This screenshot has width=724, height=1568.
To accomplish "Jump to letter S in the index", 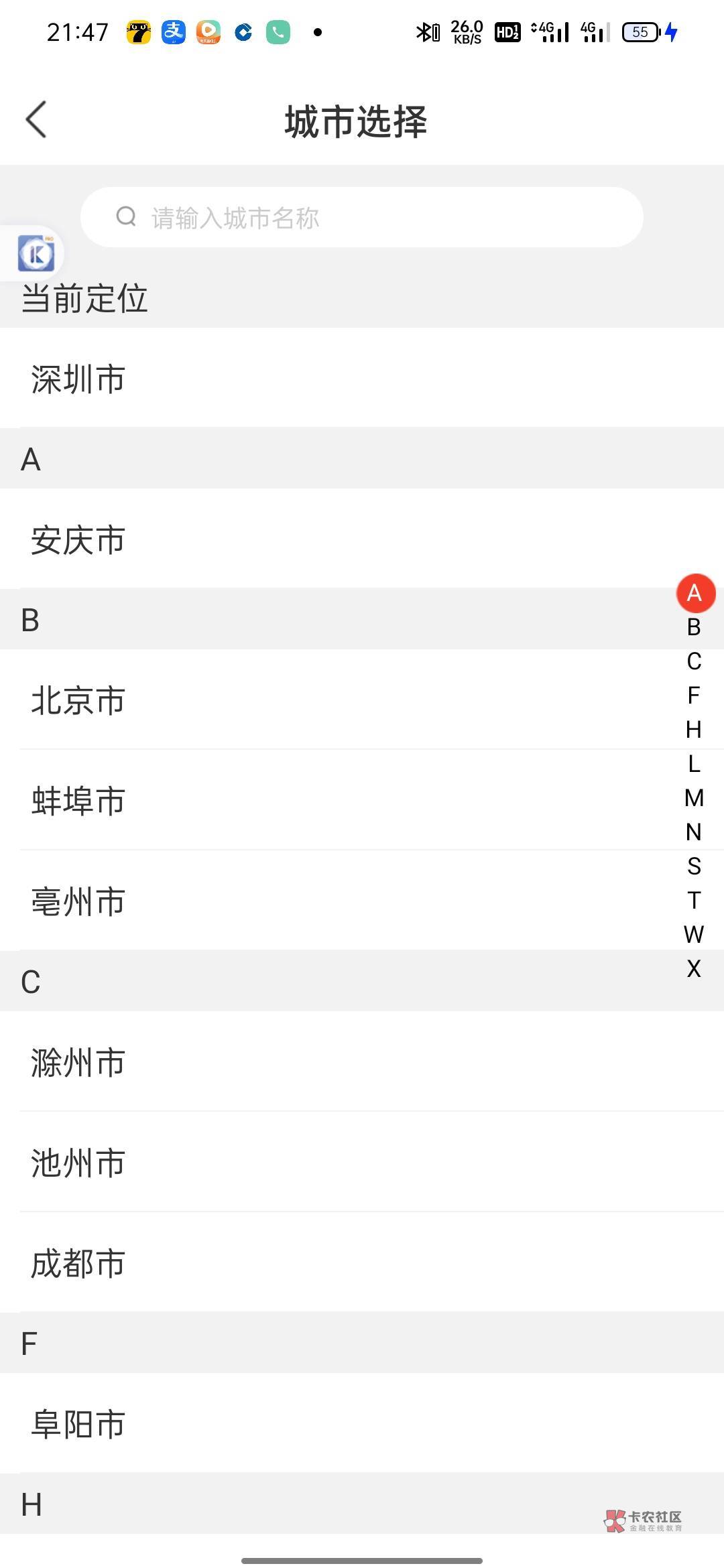I will coord(694,866).
